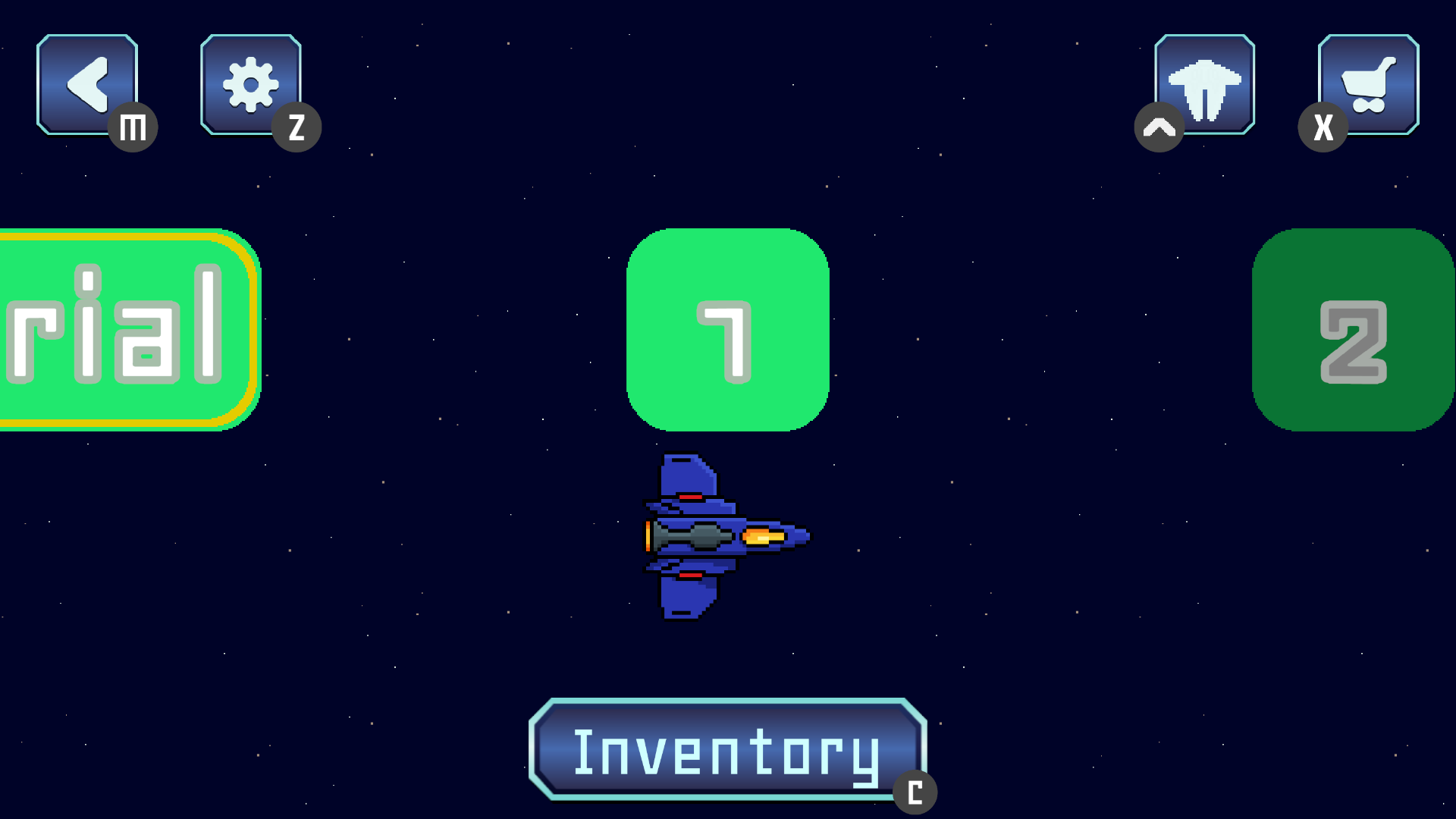Go back with the arrow button

pos(86,83)
